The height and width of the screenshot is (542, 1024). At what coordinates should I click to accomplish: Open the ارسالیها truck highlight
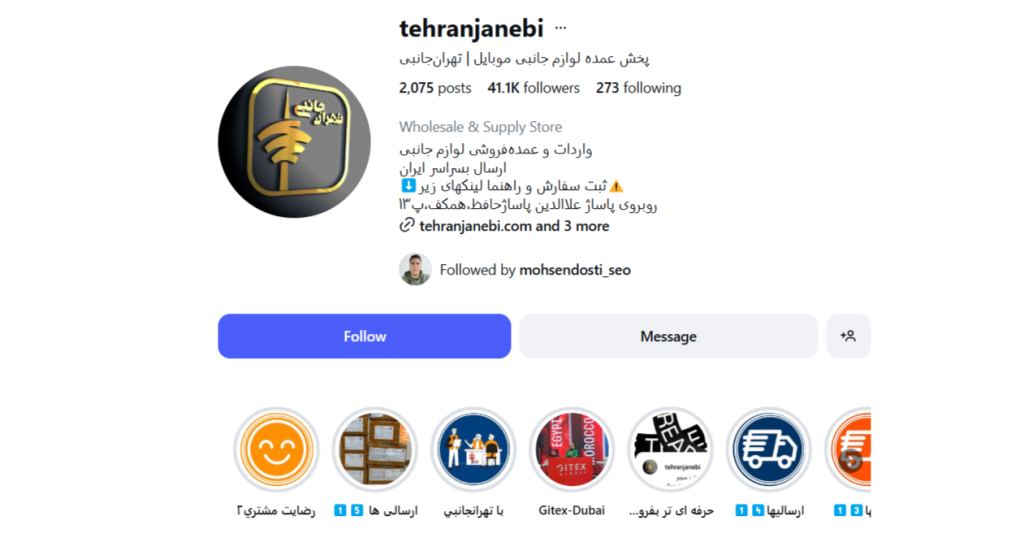(x=767, y=450)
